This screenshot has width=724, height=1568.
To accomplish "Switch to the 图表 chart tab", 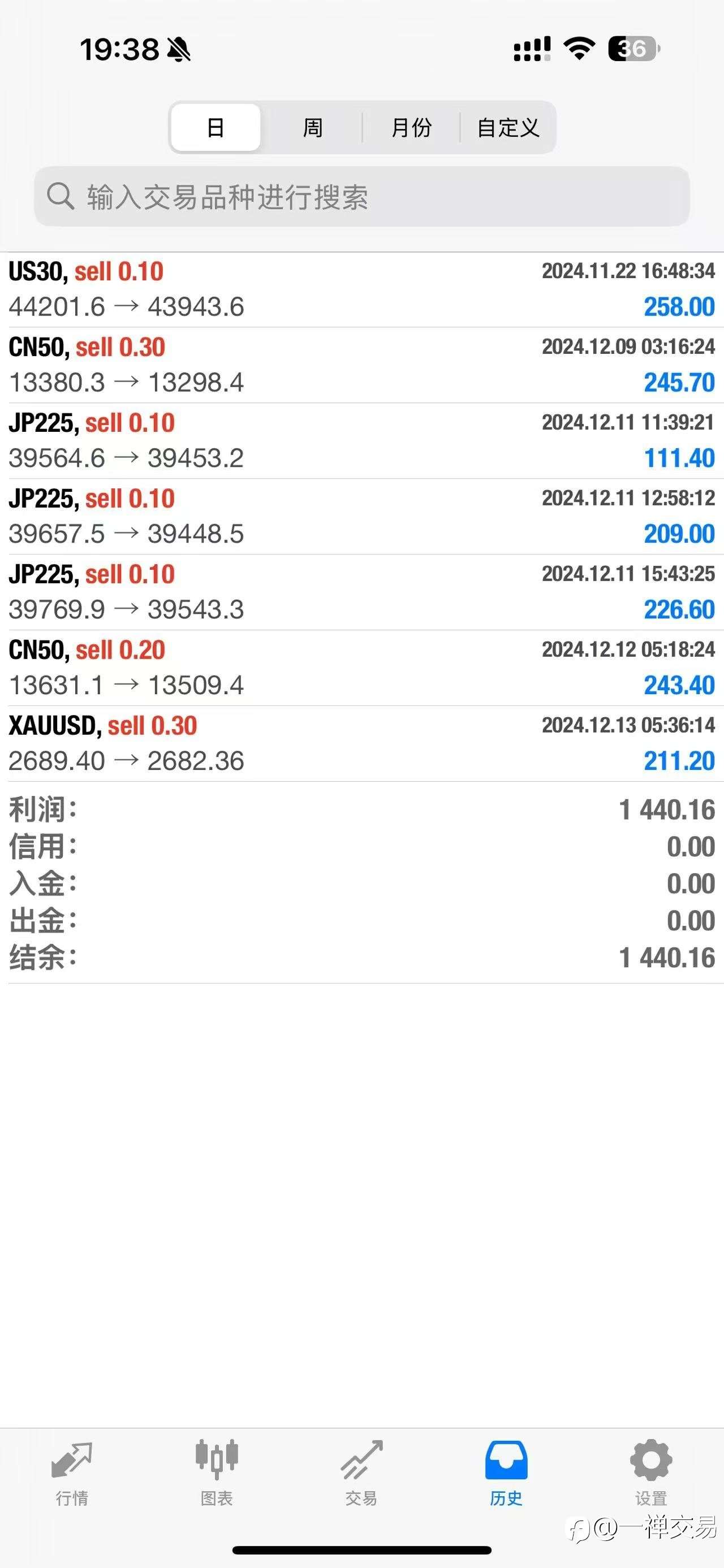I will (x=217, y=1471).
